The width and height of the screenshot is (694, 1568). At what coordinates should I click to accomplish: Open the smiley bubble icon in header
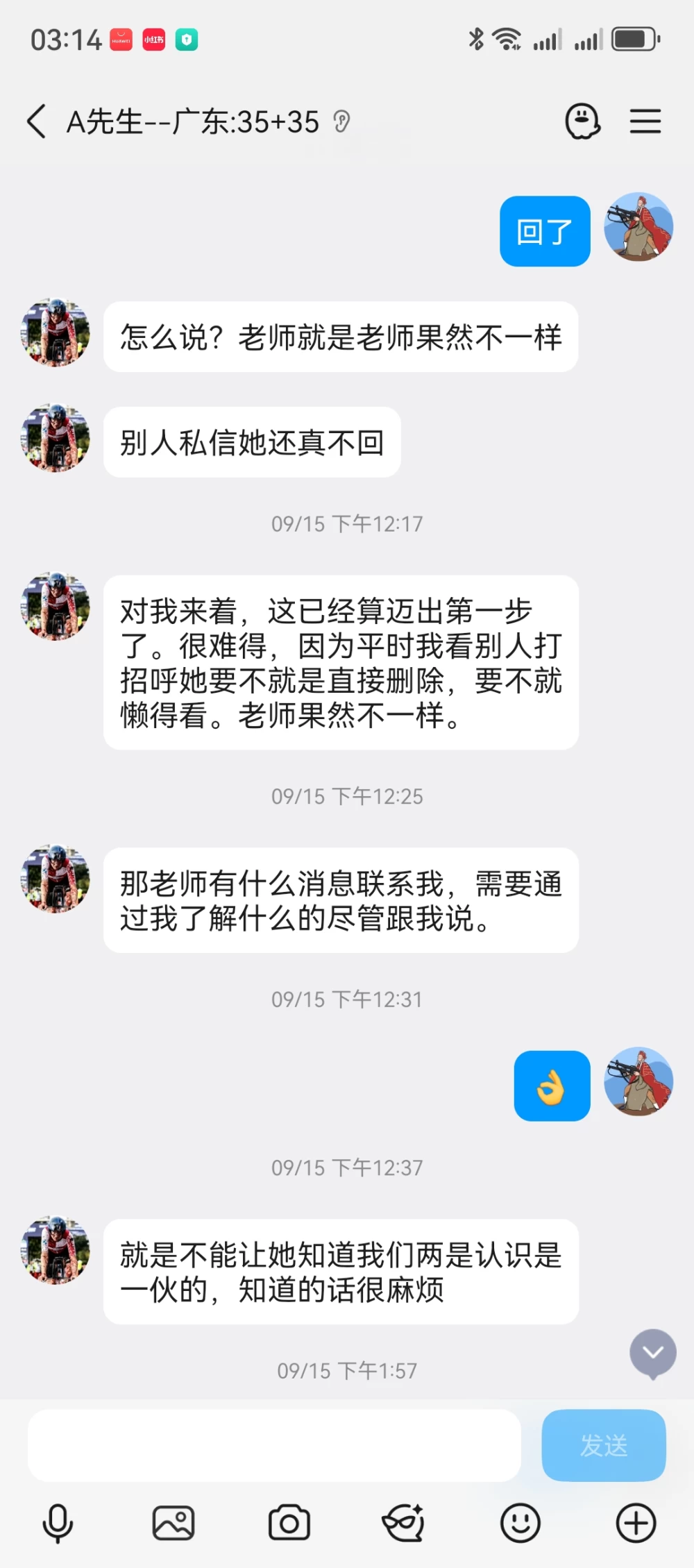click(582, 121)
